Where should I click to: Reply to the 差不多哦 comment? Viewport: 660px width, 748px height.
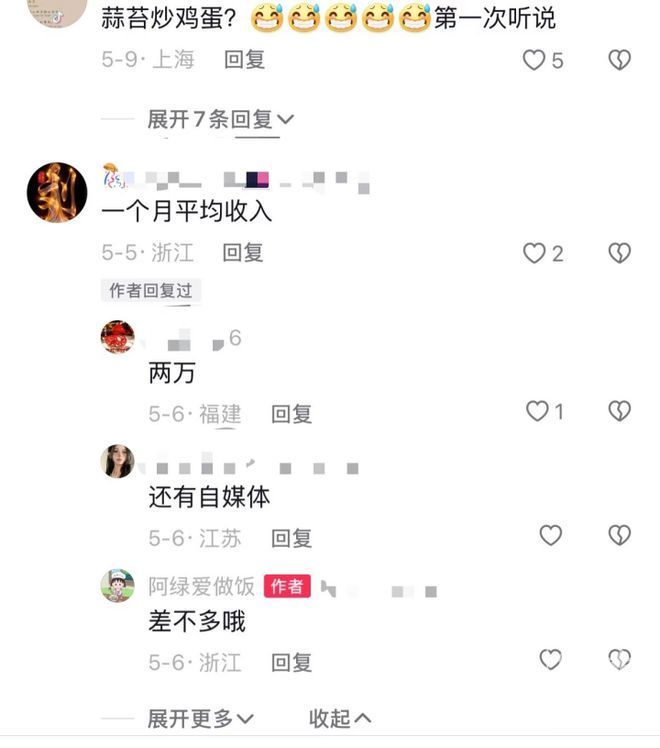292,662
